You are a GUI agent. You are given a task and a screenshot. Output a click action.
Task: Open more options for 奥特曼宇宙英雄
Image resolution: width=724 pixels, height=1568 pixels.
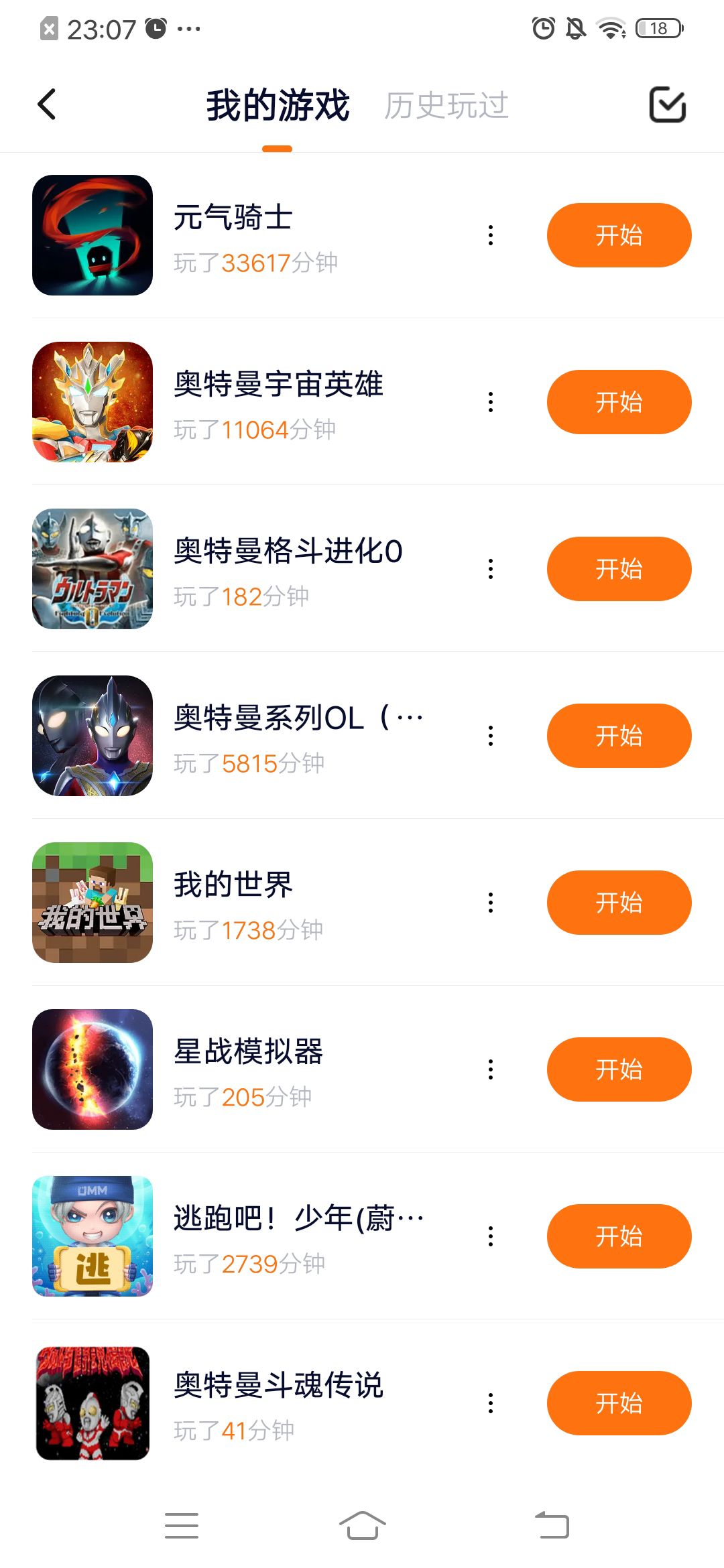[x=491, y=402]
